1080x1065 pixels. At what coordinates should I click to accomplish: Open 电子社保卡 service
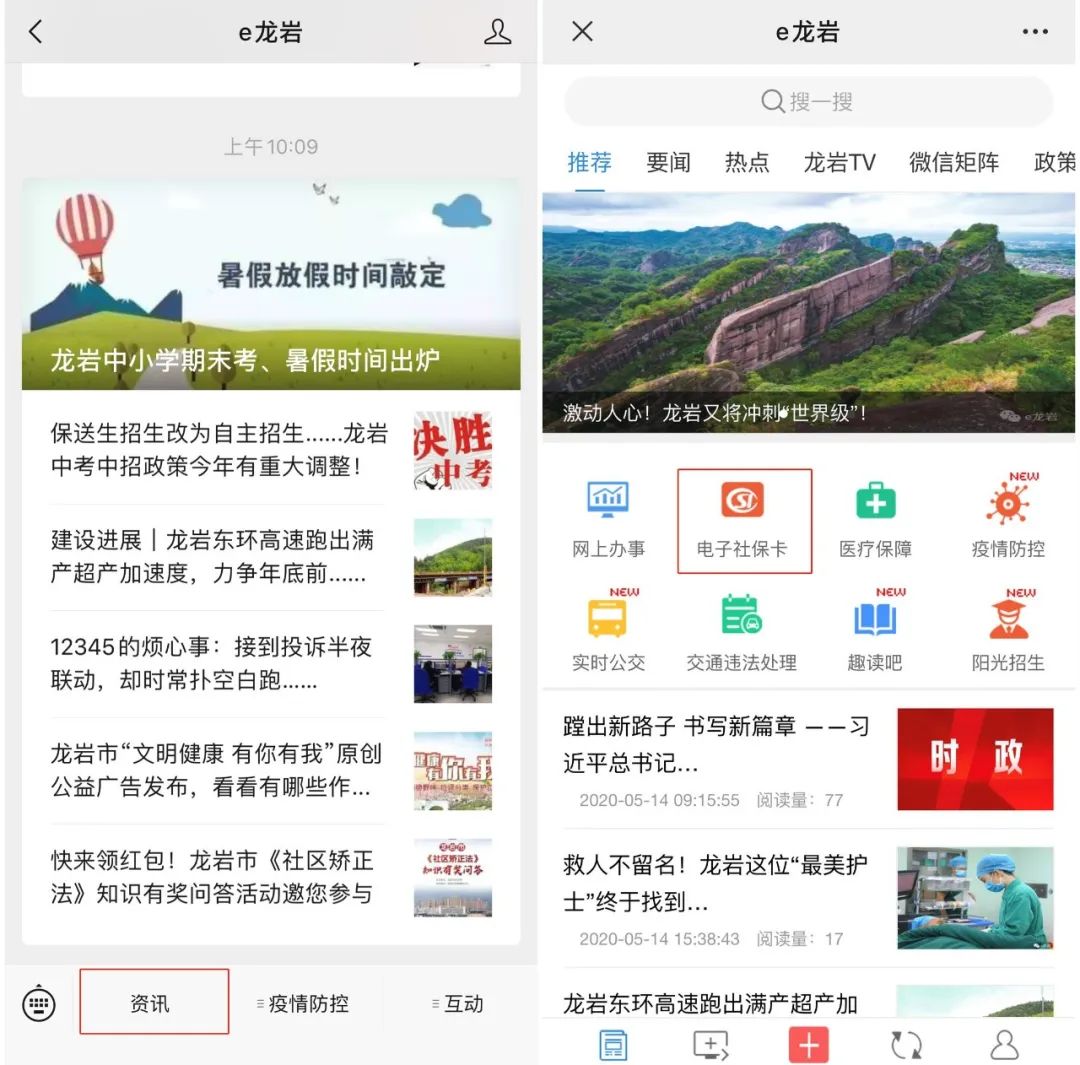coord(743,520)
